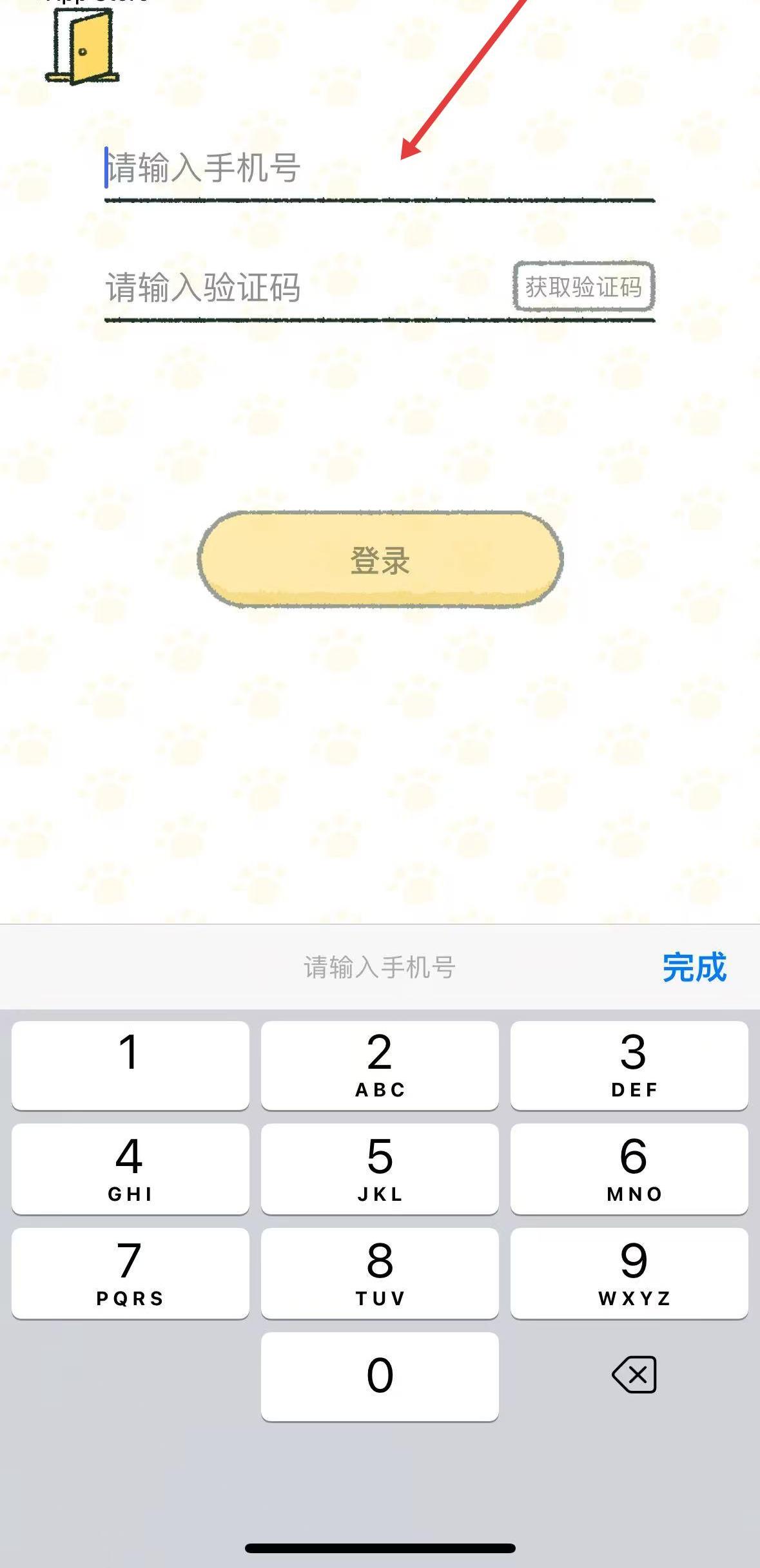
Task: Tap the door icon to exit login
Action: tap(82, 48)
